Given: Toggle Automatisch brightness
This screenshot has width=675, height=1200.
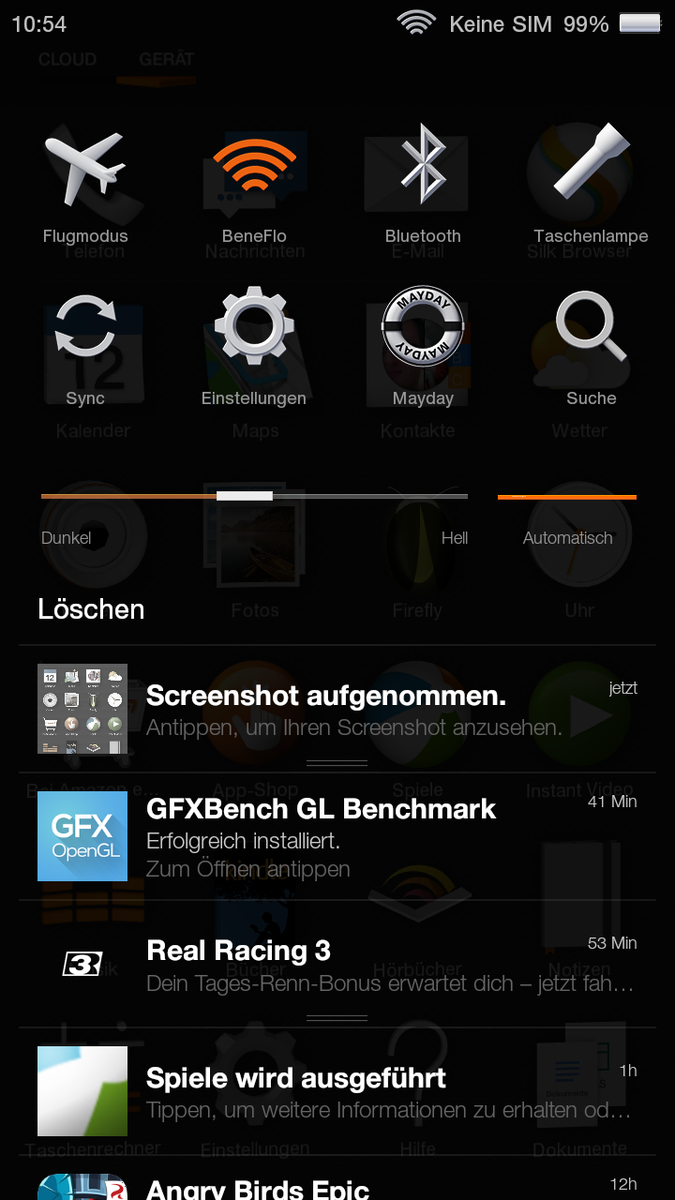Looking at the screenshot, I should coord(567,515).
